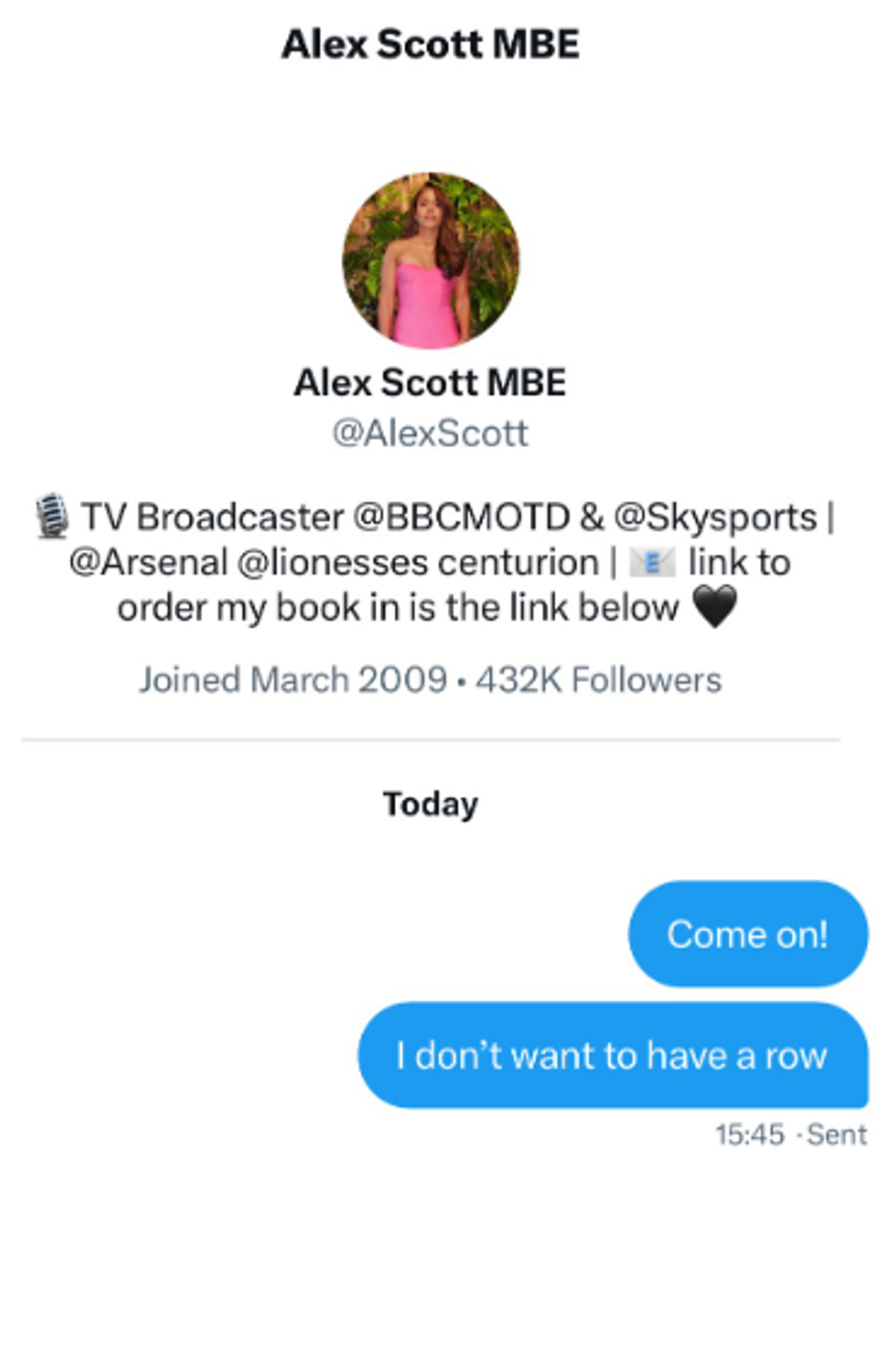
Task: Select the Alex Scott MBE display name
Action: pos(430,383)
